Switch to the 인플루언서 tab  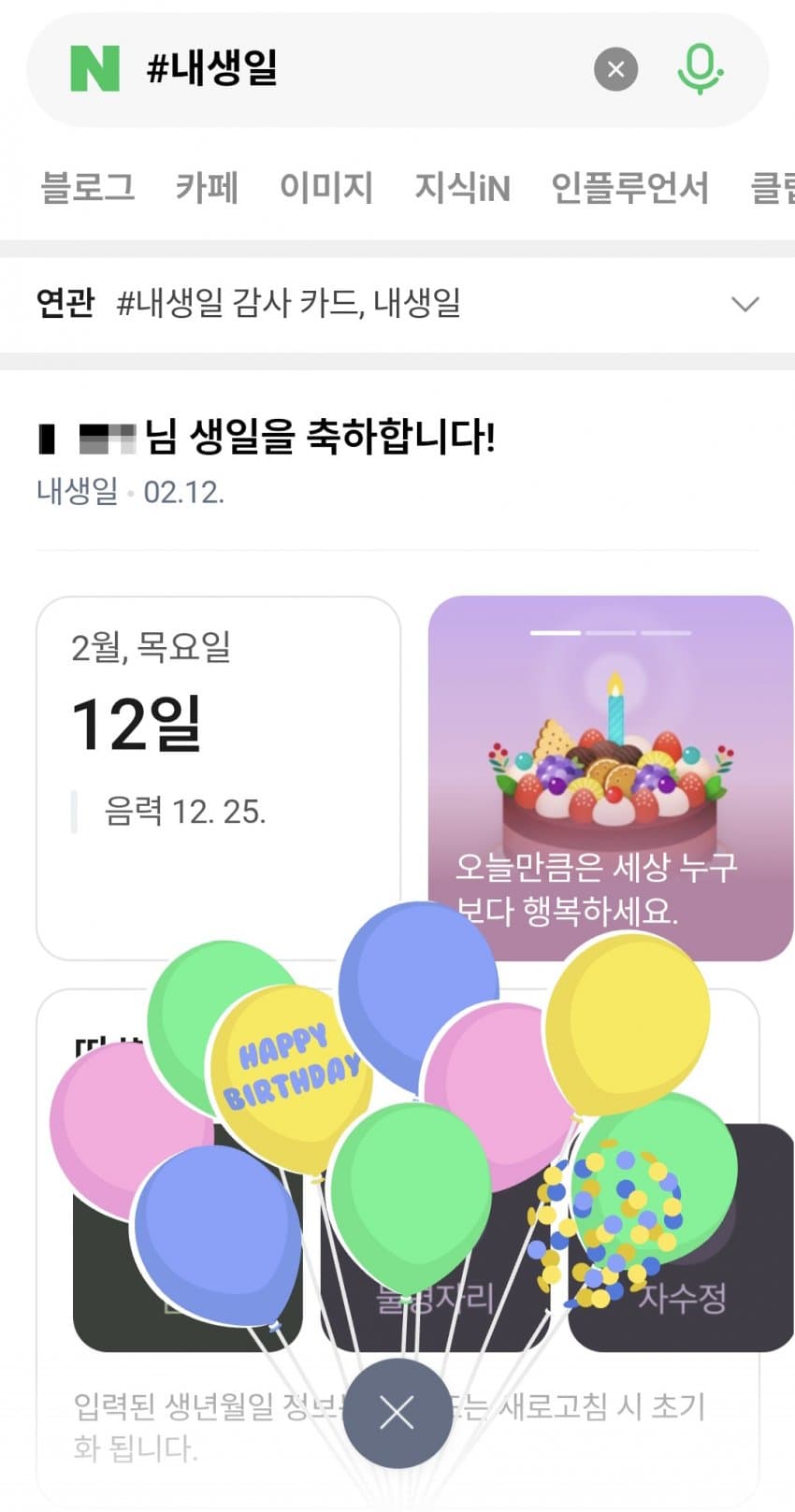coord(629,188)
